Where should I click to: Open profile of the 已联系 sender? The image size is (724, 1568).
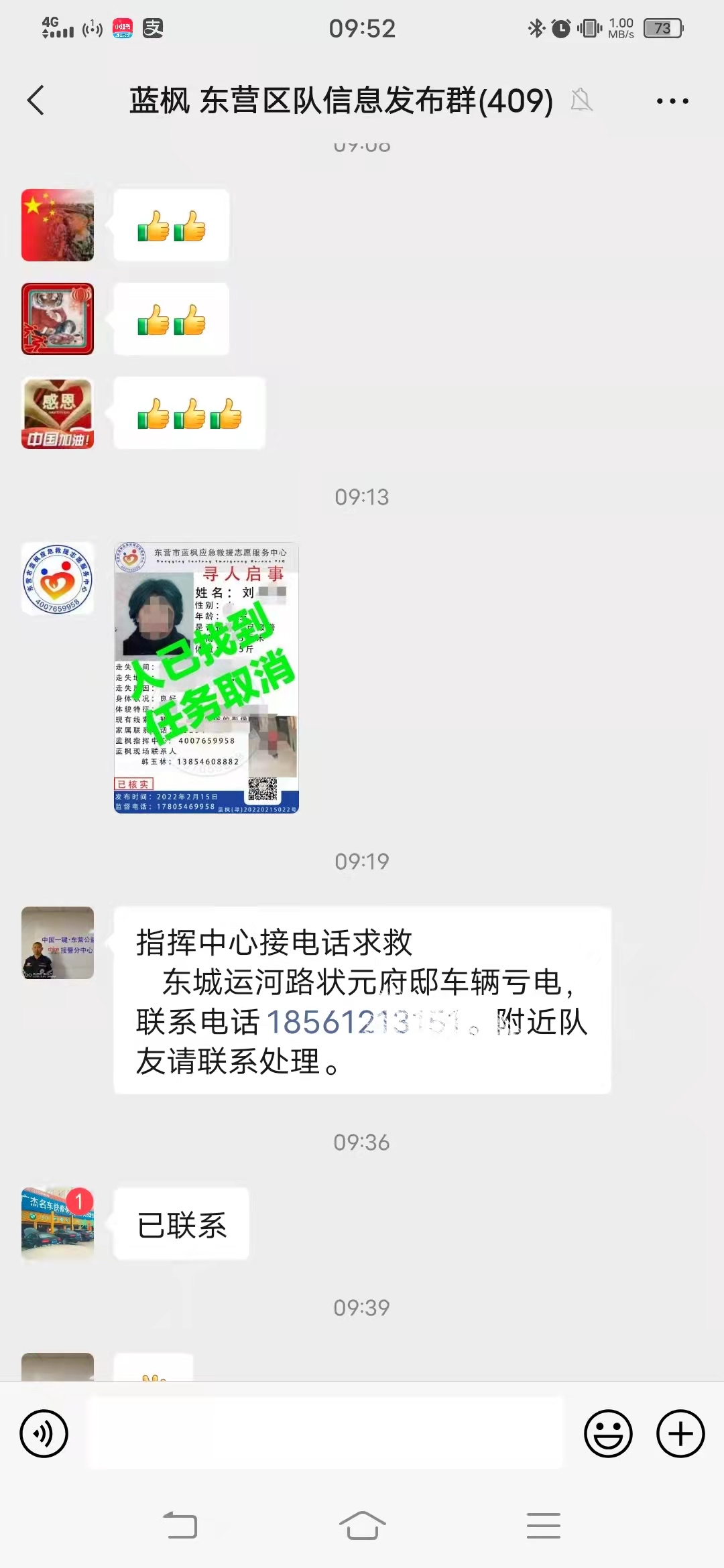pyautogui.click(x=58, y=1224)
